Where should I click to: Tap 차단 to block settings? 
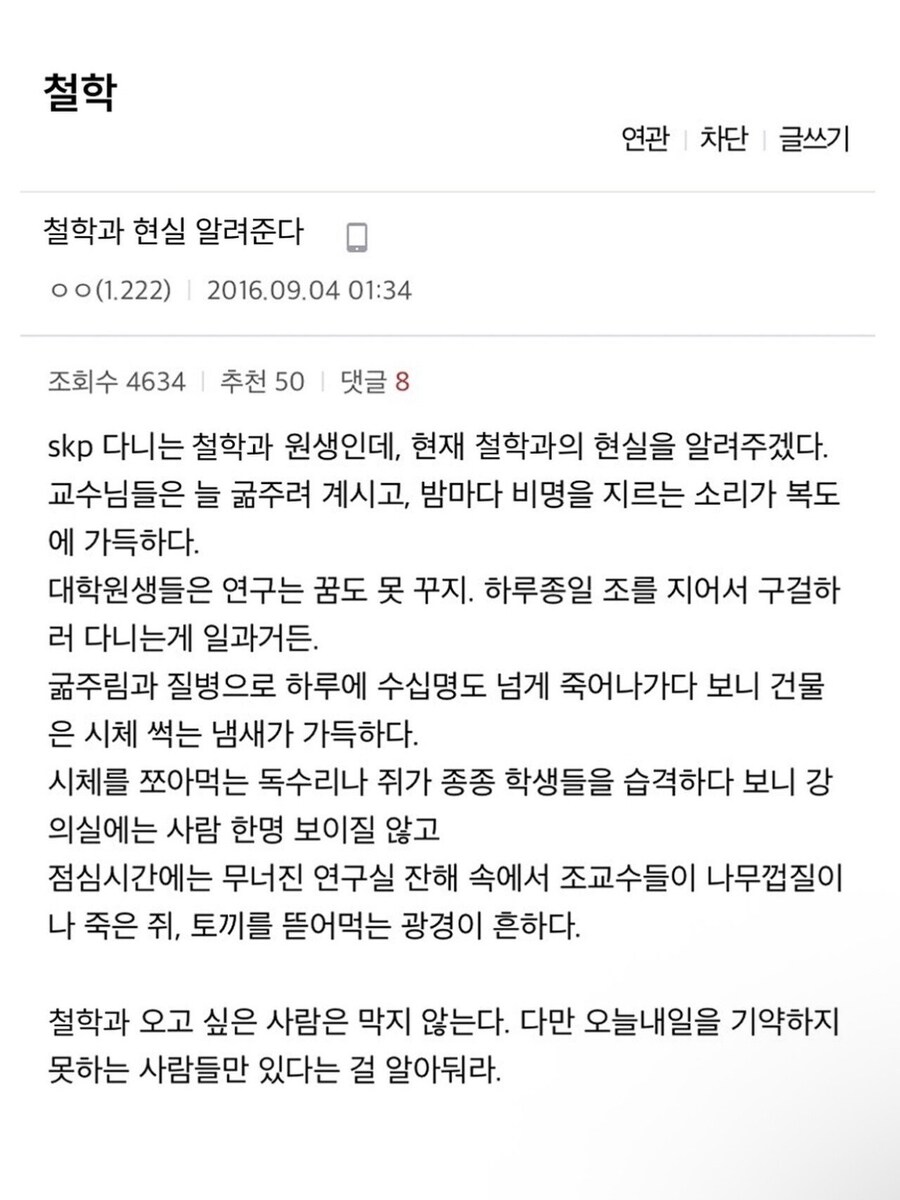coord(723,139)
